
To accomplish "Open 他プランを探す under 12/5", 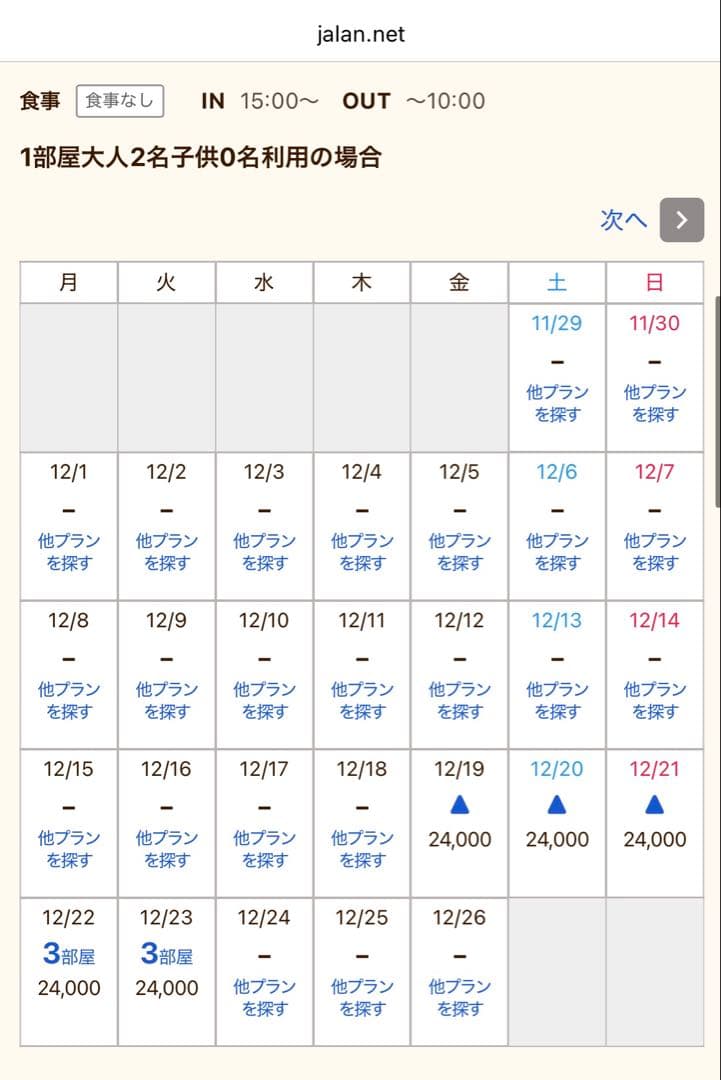I will [459, 551].
